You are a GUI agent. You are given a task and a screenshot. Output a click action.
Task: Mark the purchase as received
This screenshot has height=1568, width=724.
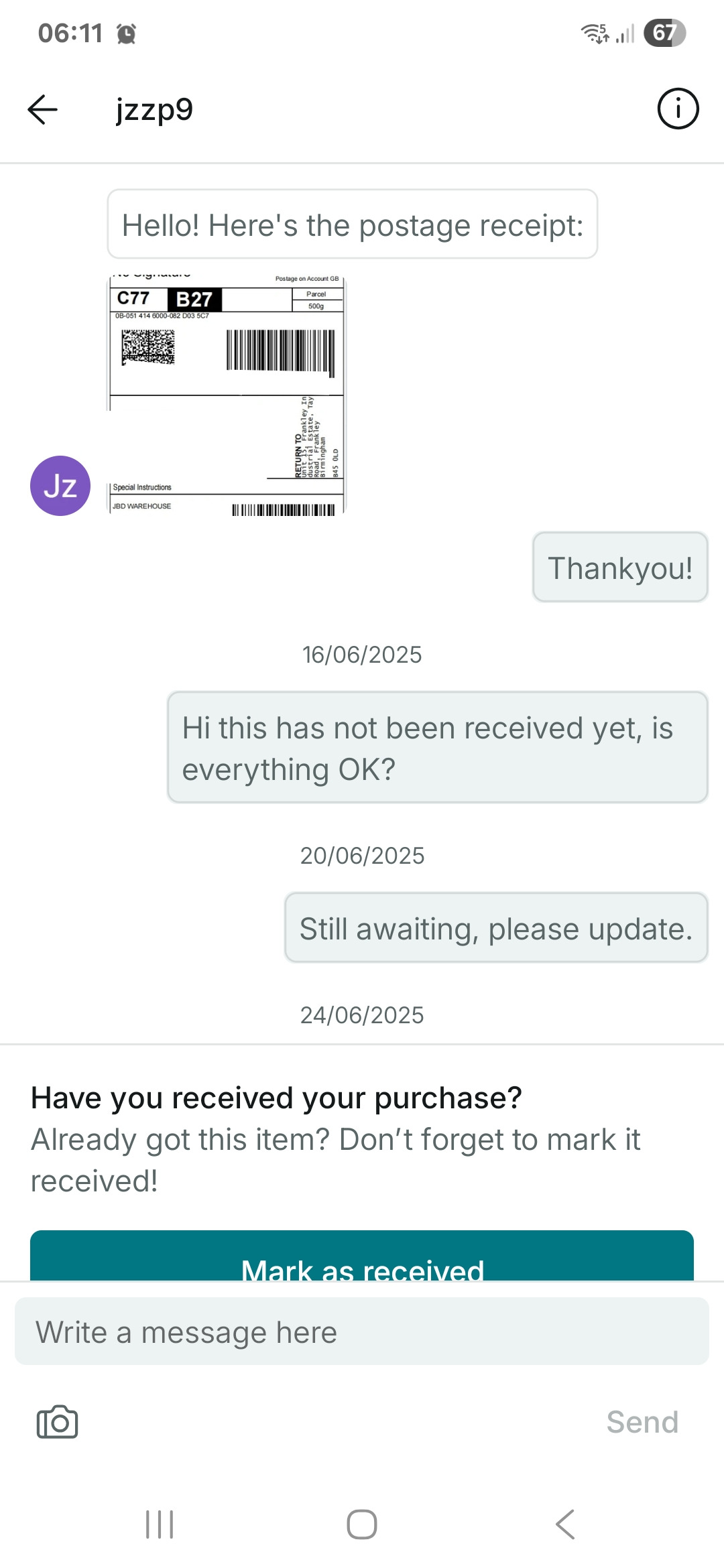tap(362, 1257)
